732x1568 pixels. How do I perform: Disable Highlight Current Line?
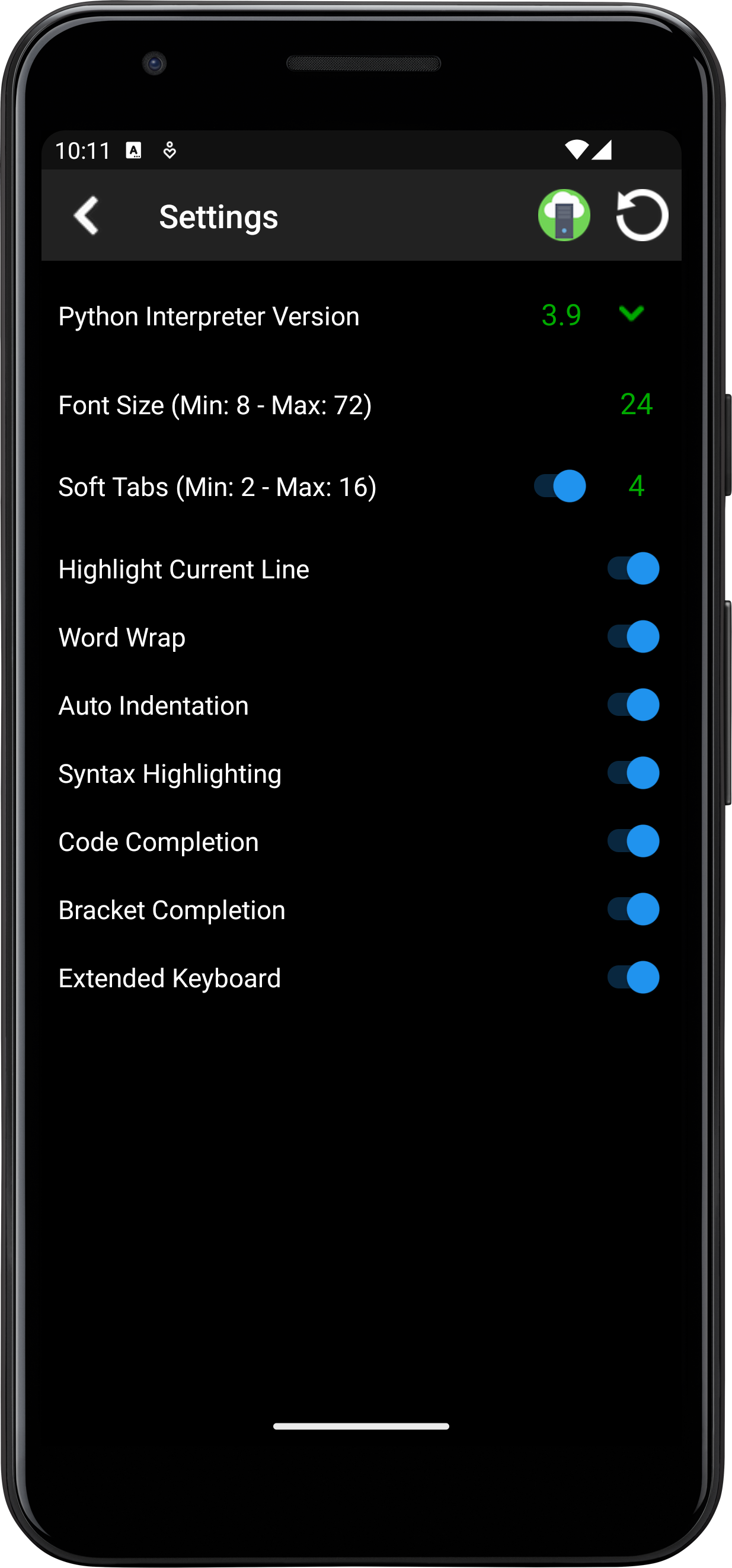[633, 568]
